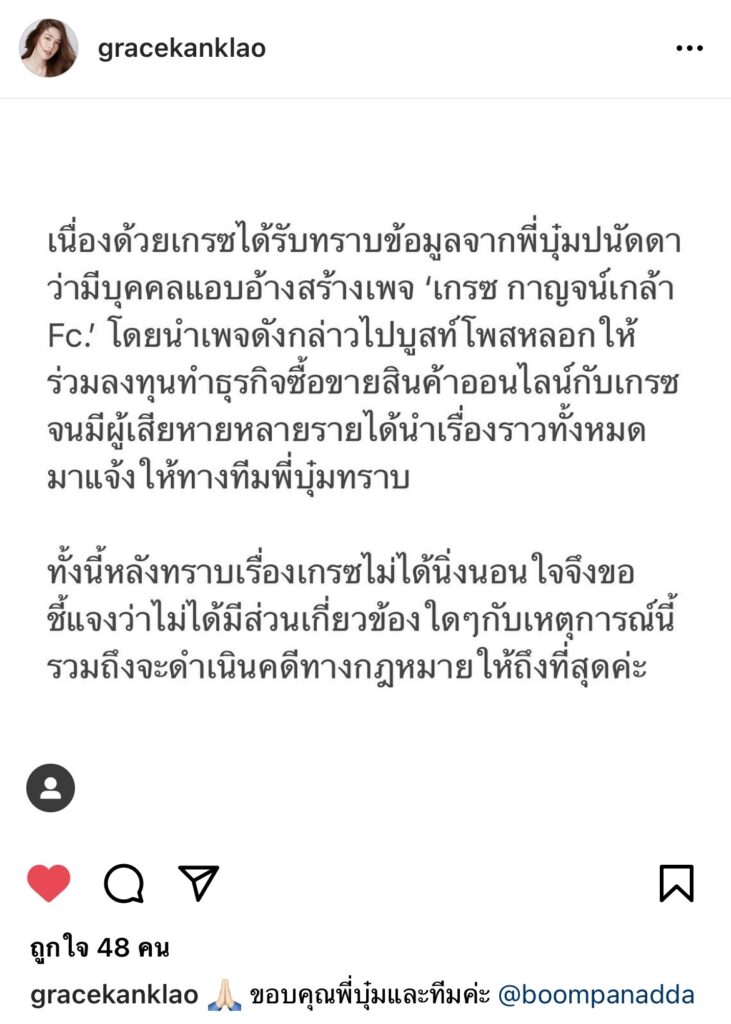The width and height of the screenshot is (731, 1024).
Task: Open gracekanklao's profile picture
Action: pos(48,48)
